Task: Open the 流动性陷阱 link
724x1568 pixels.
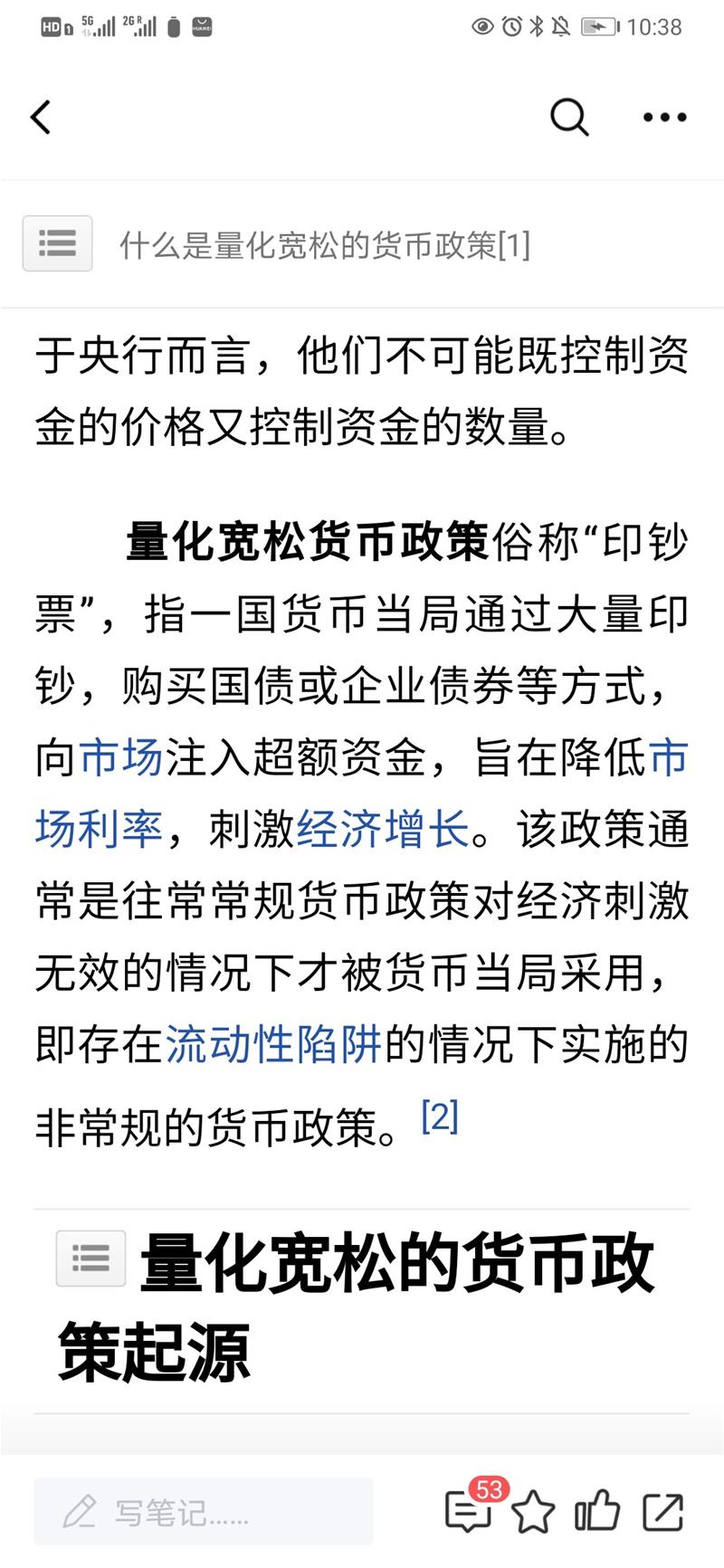Action: (273, 1044)
